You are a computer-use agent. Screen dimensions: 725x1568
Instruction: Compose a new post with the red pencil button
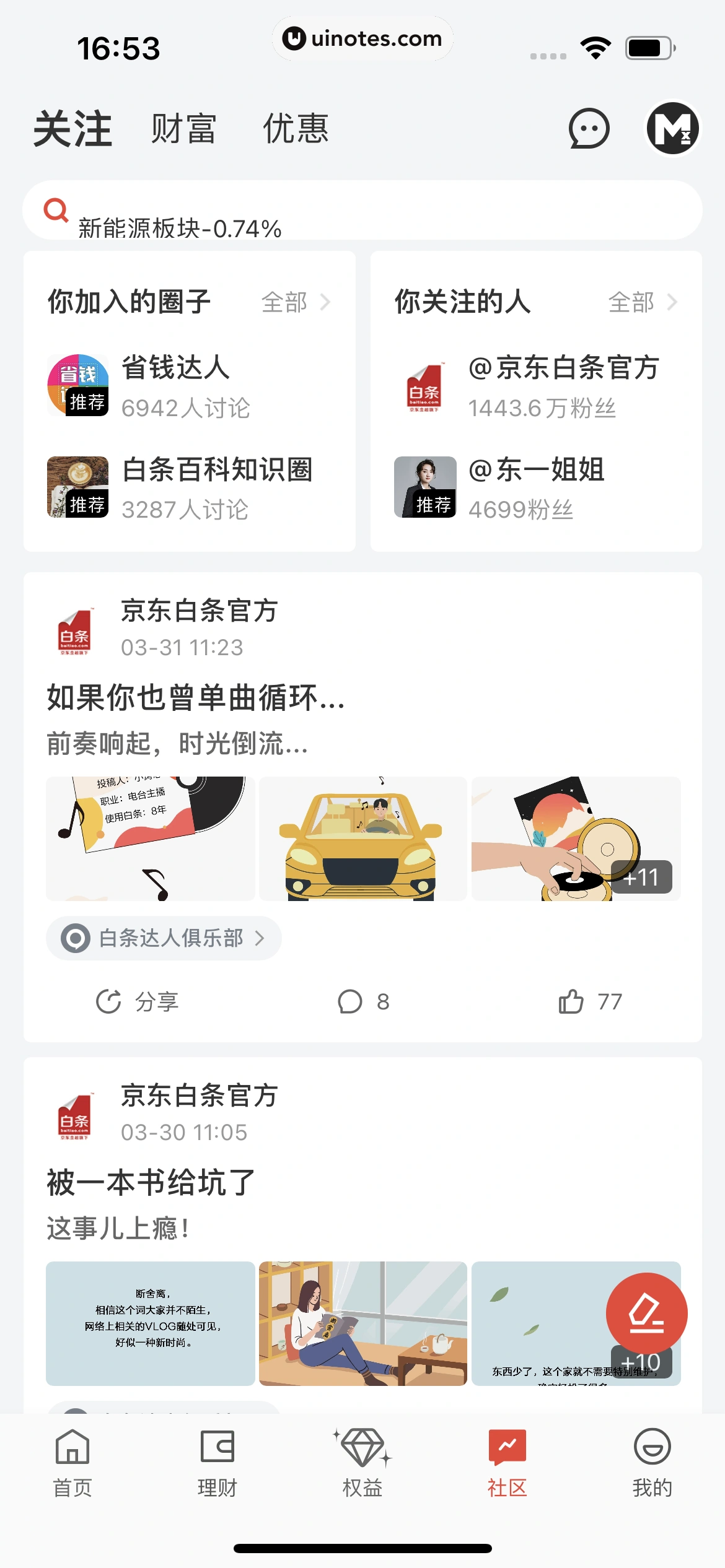pos(646,1313)
